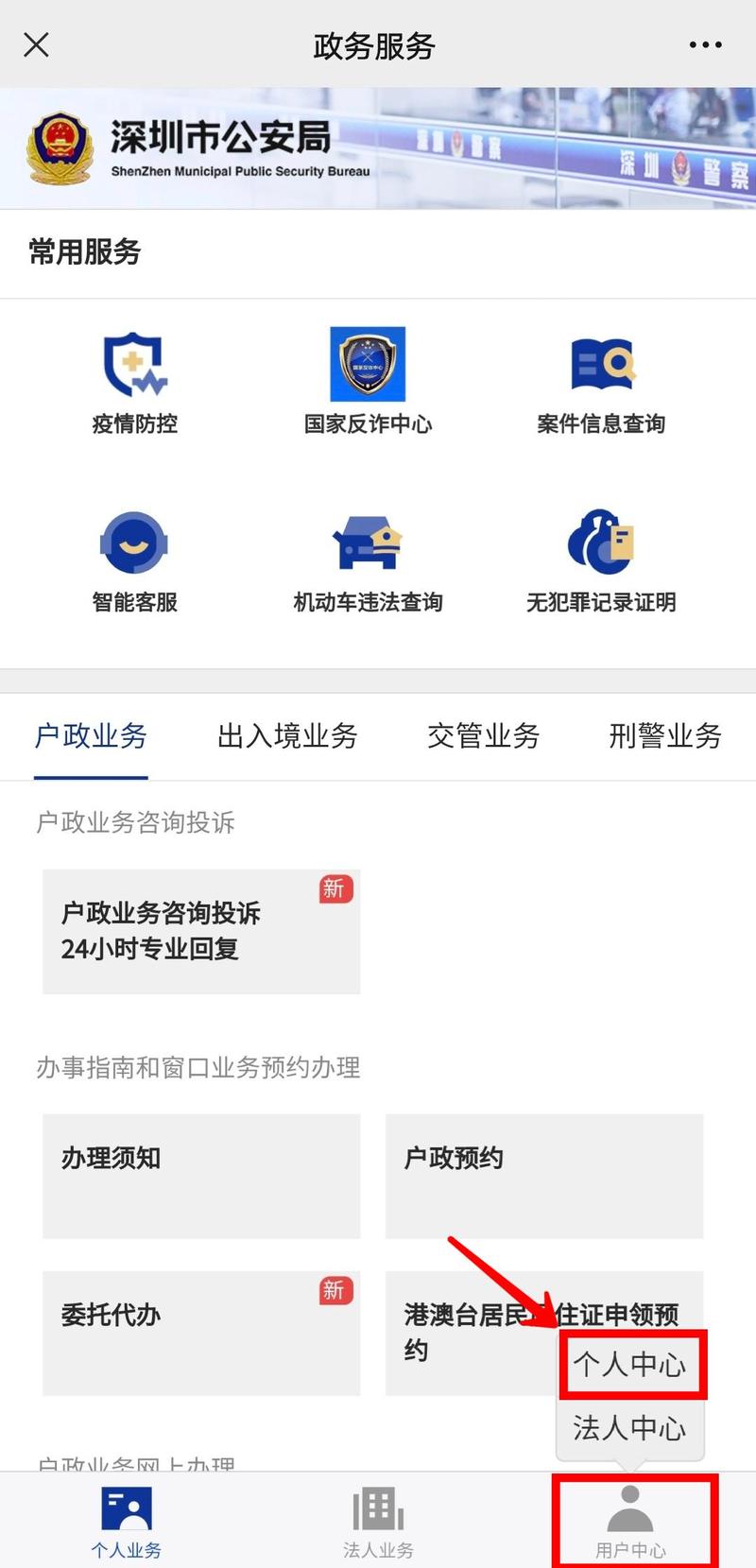
Task: Switch to 法人业务 in bottom navigation
Action: 378,1522
